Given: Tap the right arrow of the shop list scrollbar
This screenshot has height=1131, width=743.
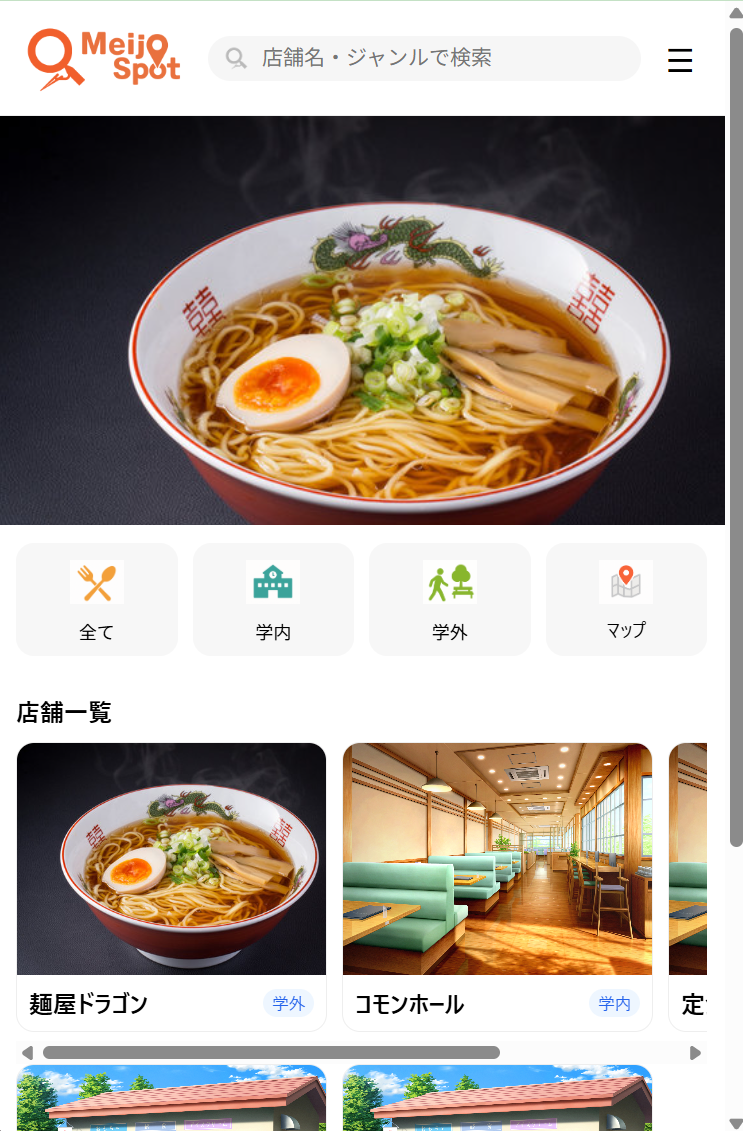Looking at the screenshot, I should click(696, 1052).
